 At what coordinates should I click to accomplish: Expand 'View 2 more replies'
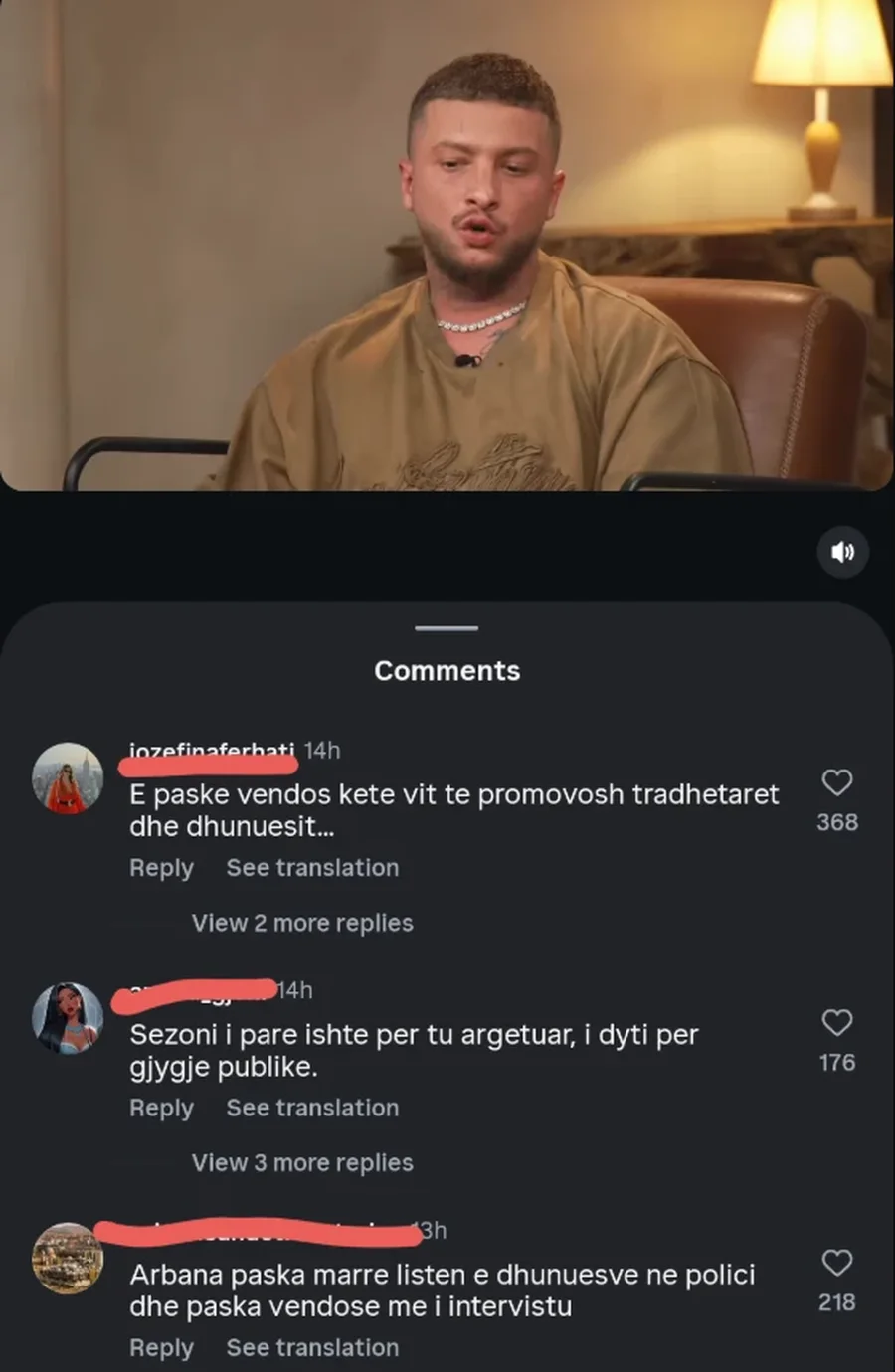(301, 923)
